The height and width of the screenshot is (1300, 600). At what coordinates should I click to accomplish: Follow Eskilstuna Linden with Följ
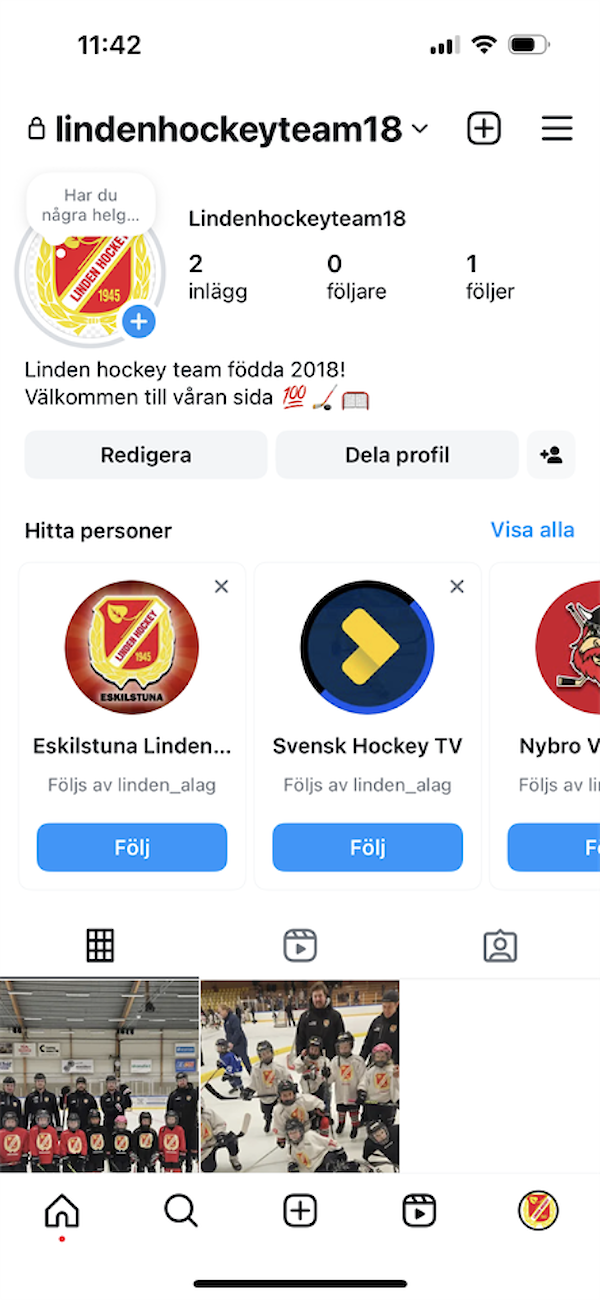[132, 848]
